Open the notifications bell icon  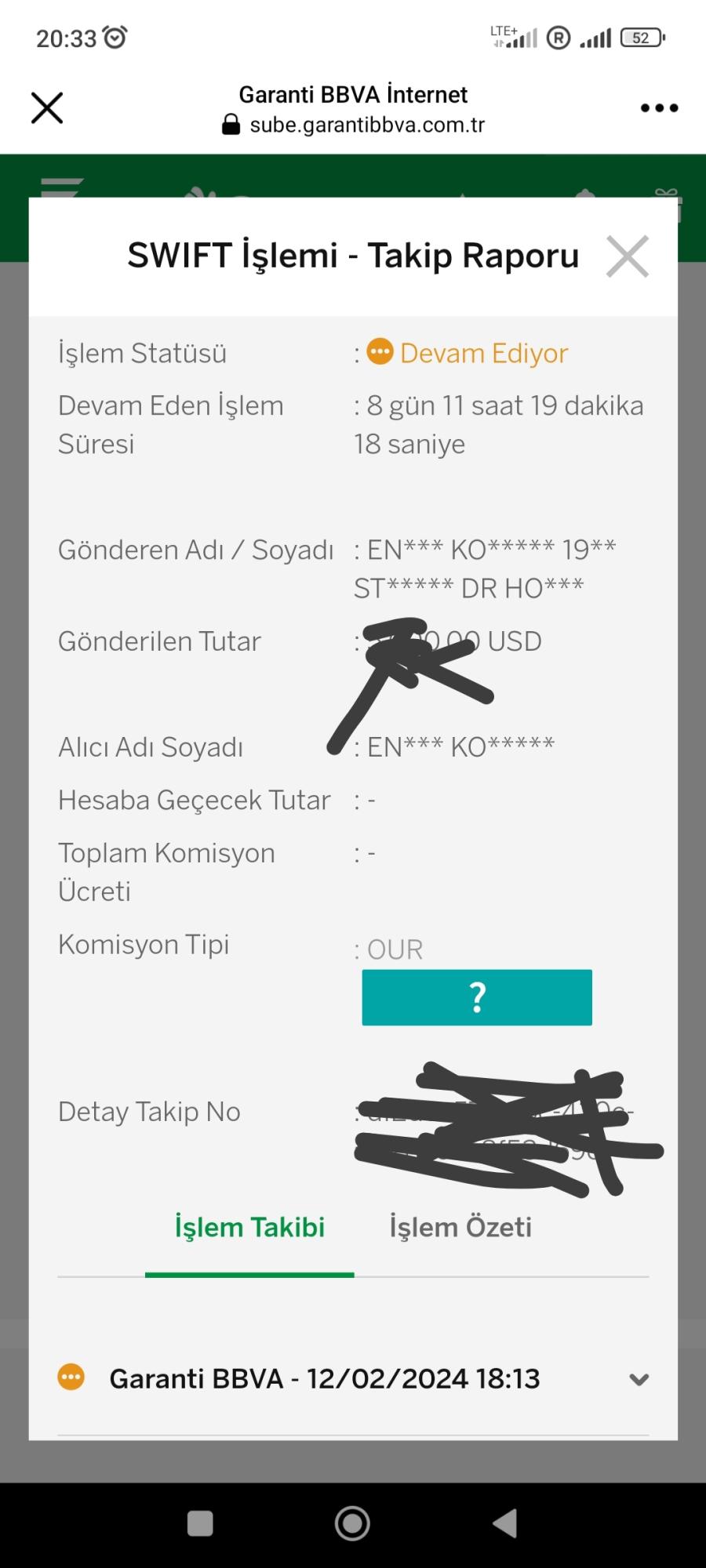[x=585, y=195]
